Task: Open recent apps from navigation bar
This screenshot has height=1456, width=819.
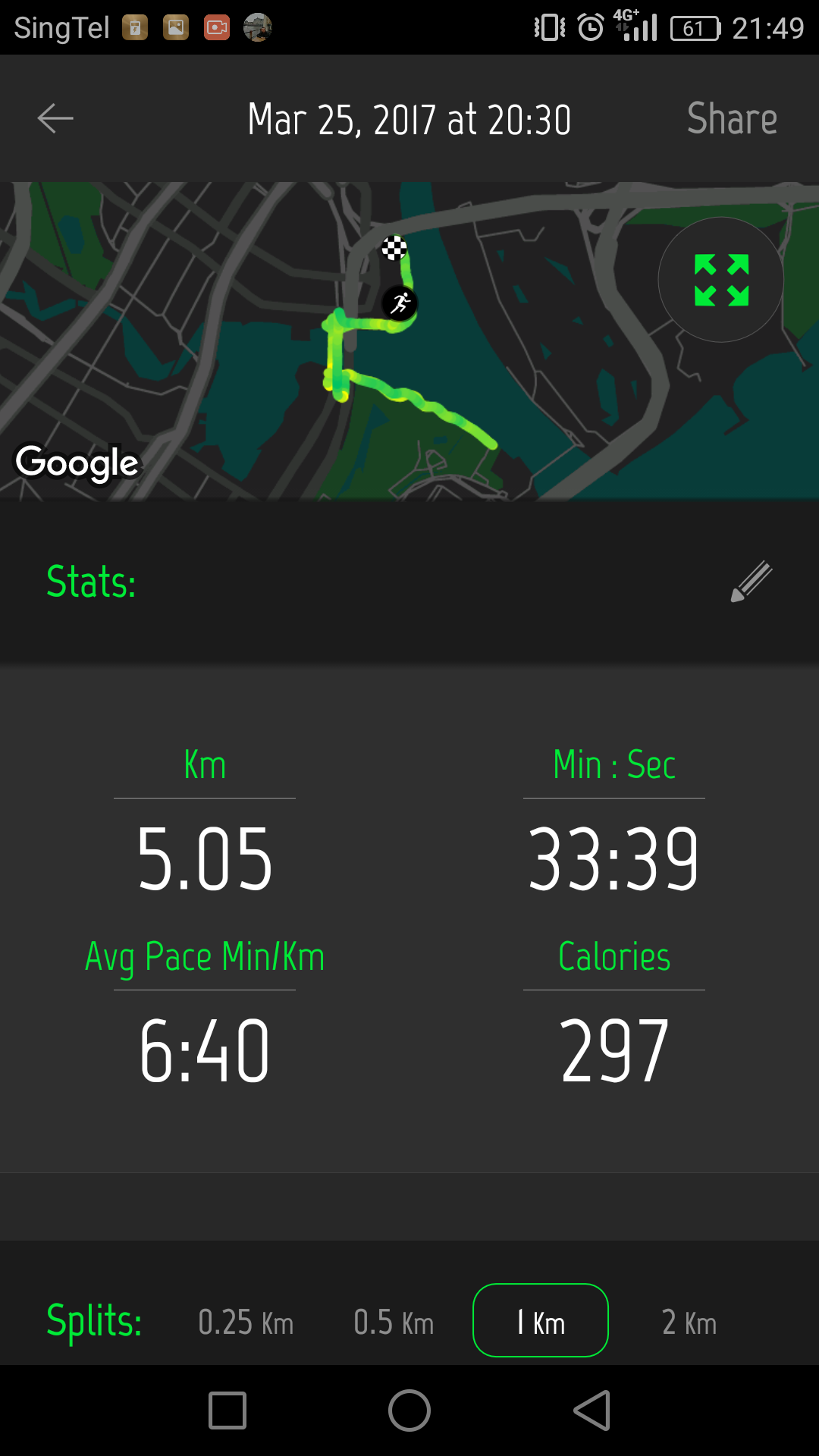Action: [x=227, y=1410]
